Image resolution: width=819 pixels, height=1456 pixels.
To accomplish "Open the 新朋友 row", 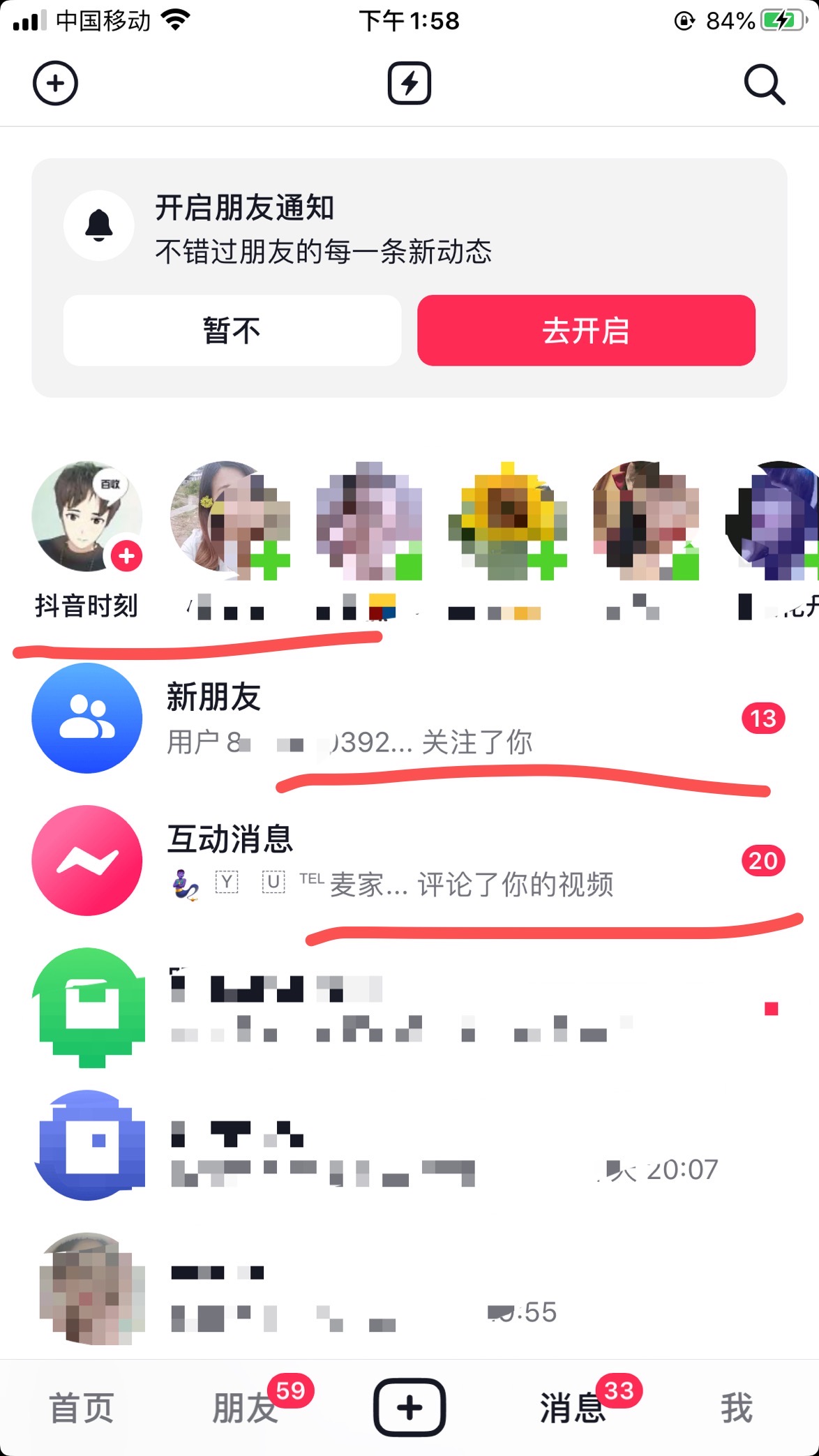I will pyautogui.click(x=409, y=719).
